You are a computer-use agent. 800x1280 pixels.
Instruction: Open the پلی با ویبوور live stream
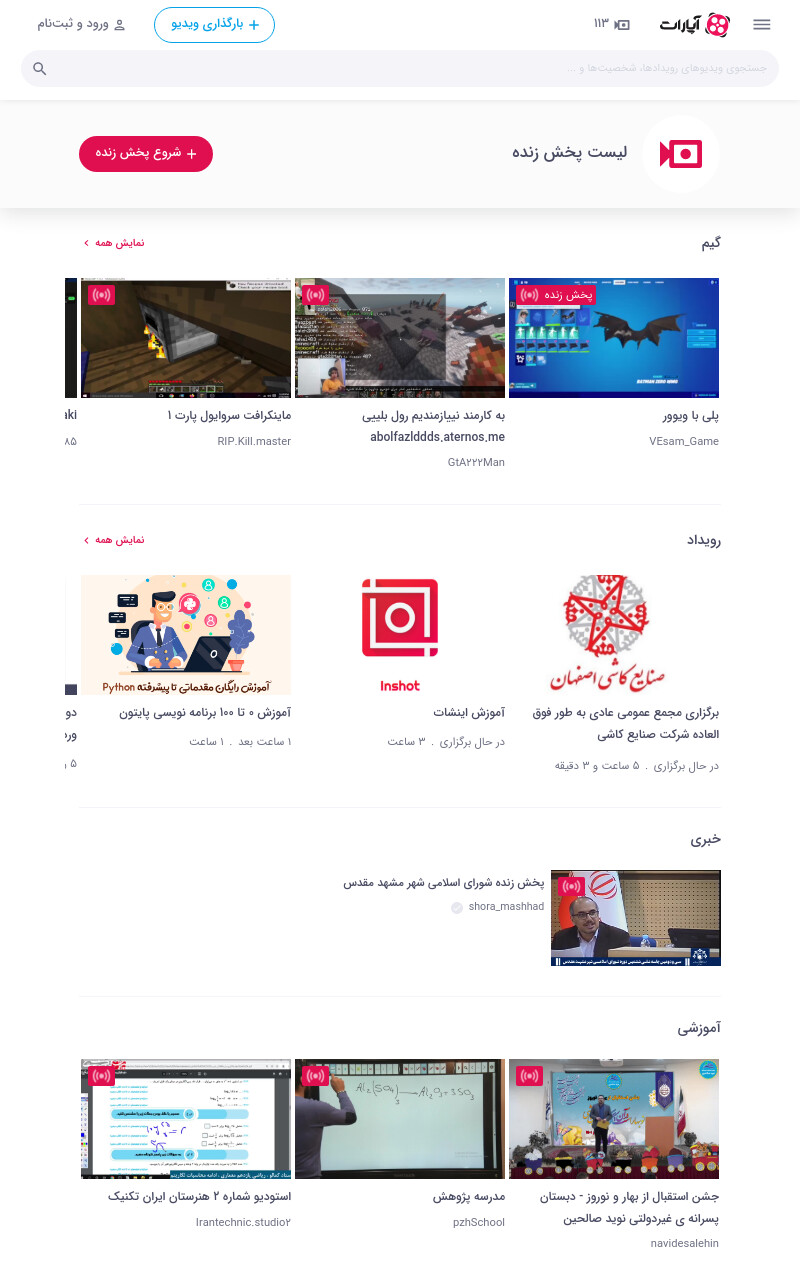click(614, 338)
